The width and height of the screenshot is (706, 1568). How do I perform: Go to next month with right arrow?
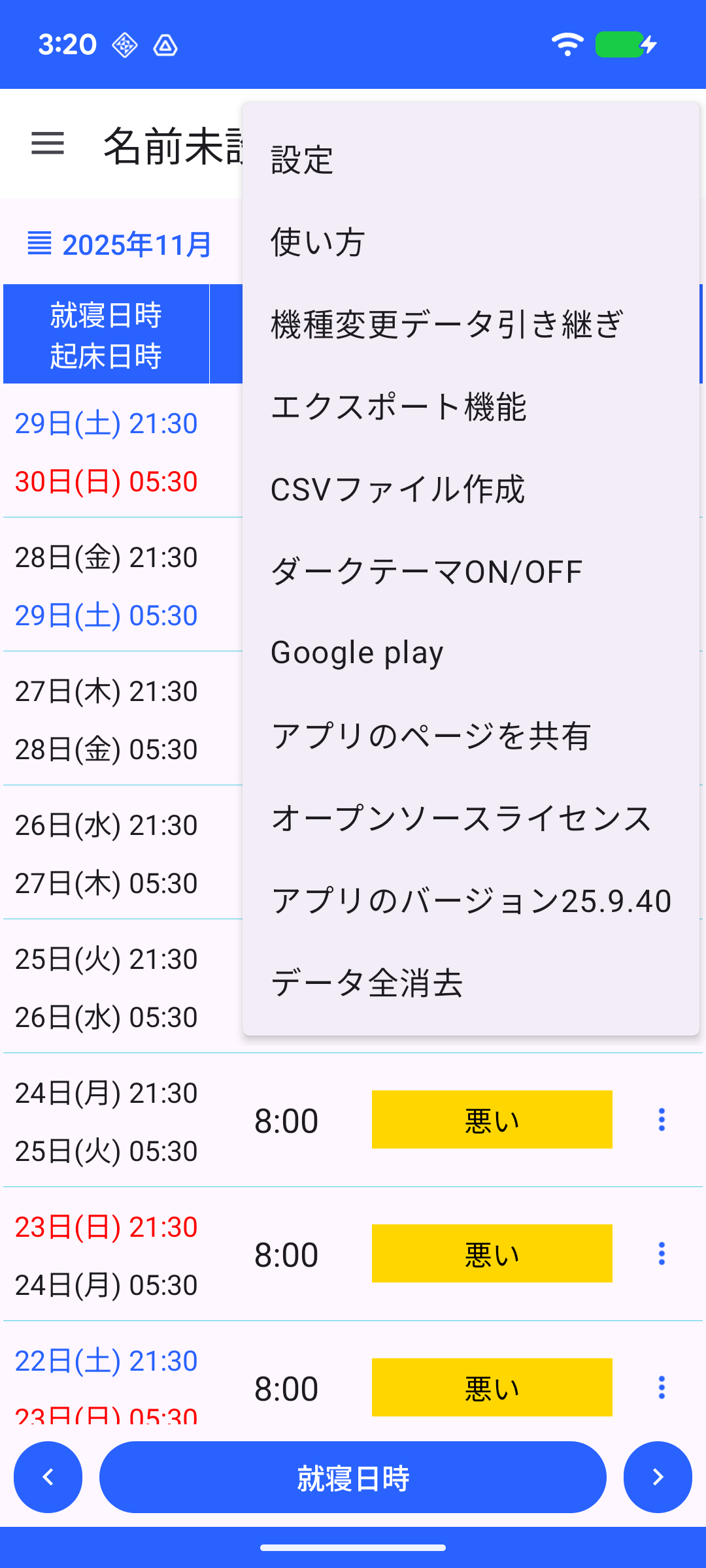658,1477
